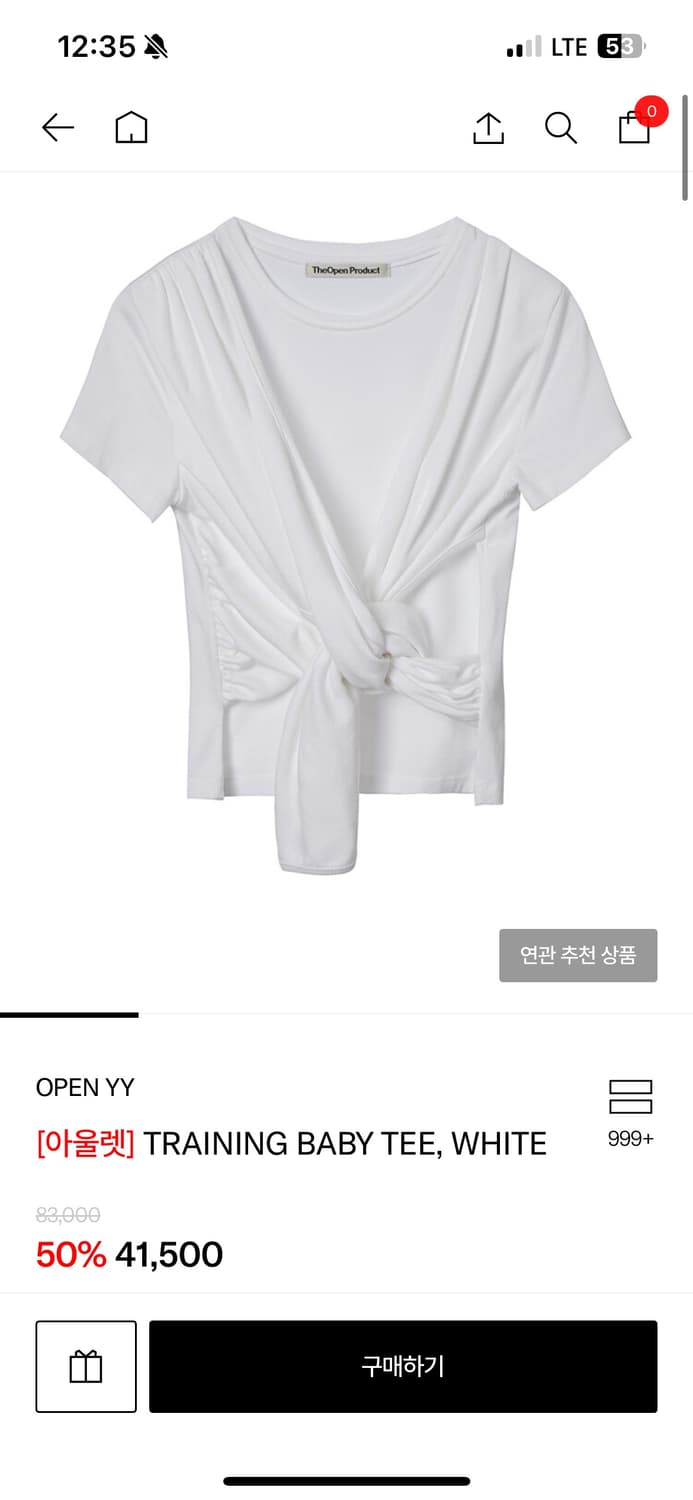Tap 구매하기 to buy
Viewport: 693px width, 1500px height.
403,1366
